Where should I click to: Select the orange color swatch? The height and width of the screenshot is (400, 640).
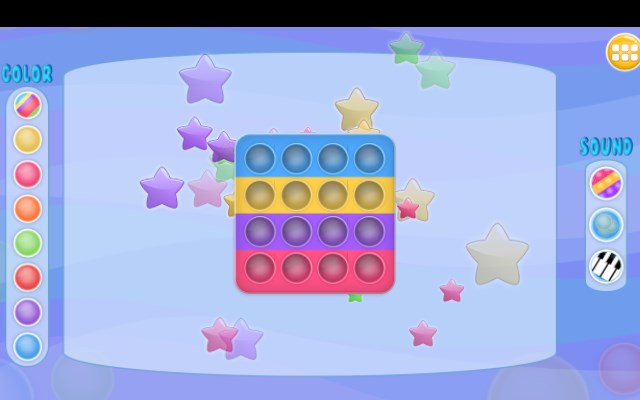(x=28, y=208)
